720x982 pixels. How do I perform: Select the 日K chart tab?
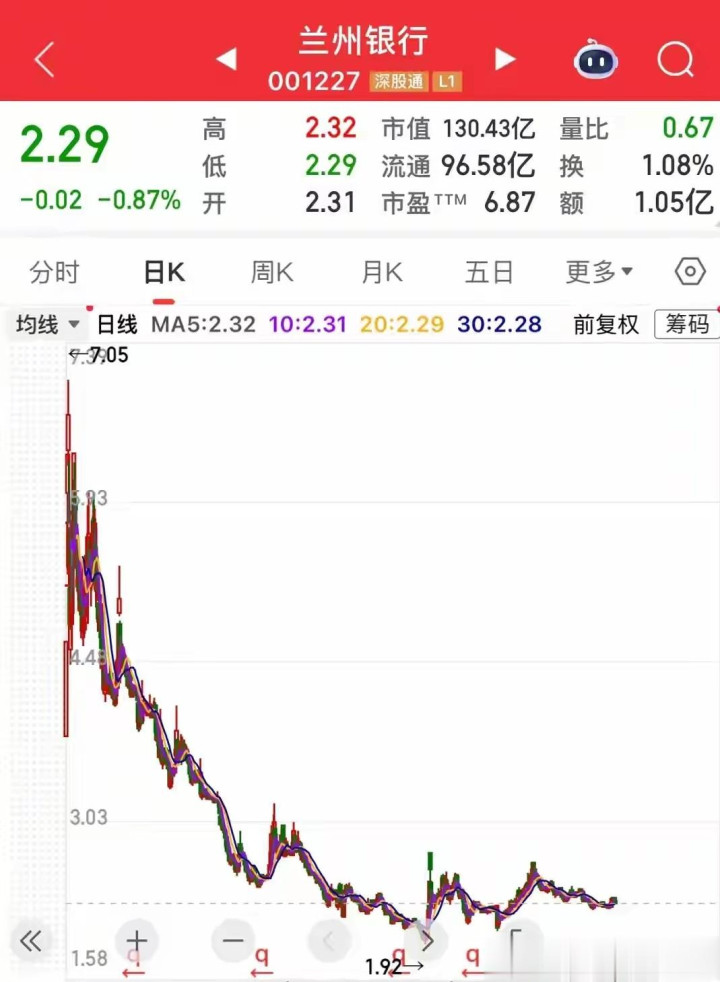click(164, 272)
